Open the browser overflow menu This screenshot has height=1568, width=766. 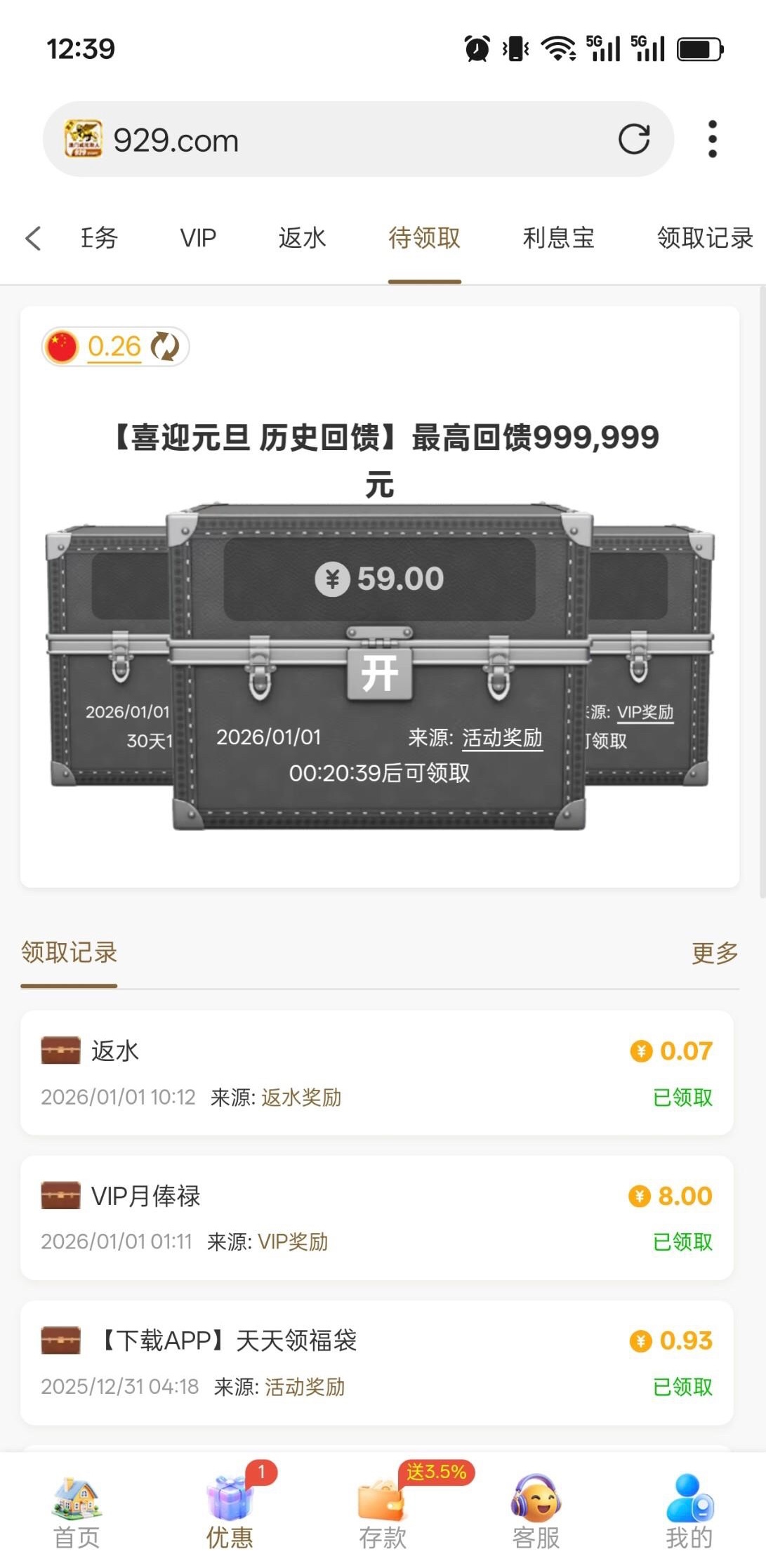pyautogui.click(x=712, y=139)
